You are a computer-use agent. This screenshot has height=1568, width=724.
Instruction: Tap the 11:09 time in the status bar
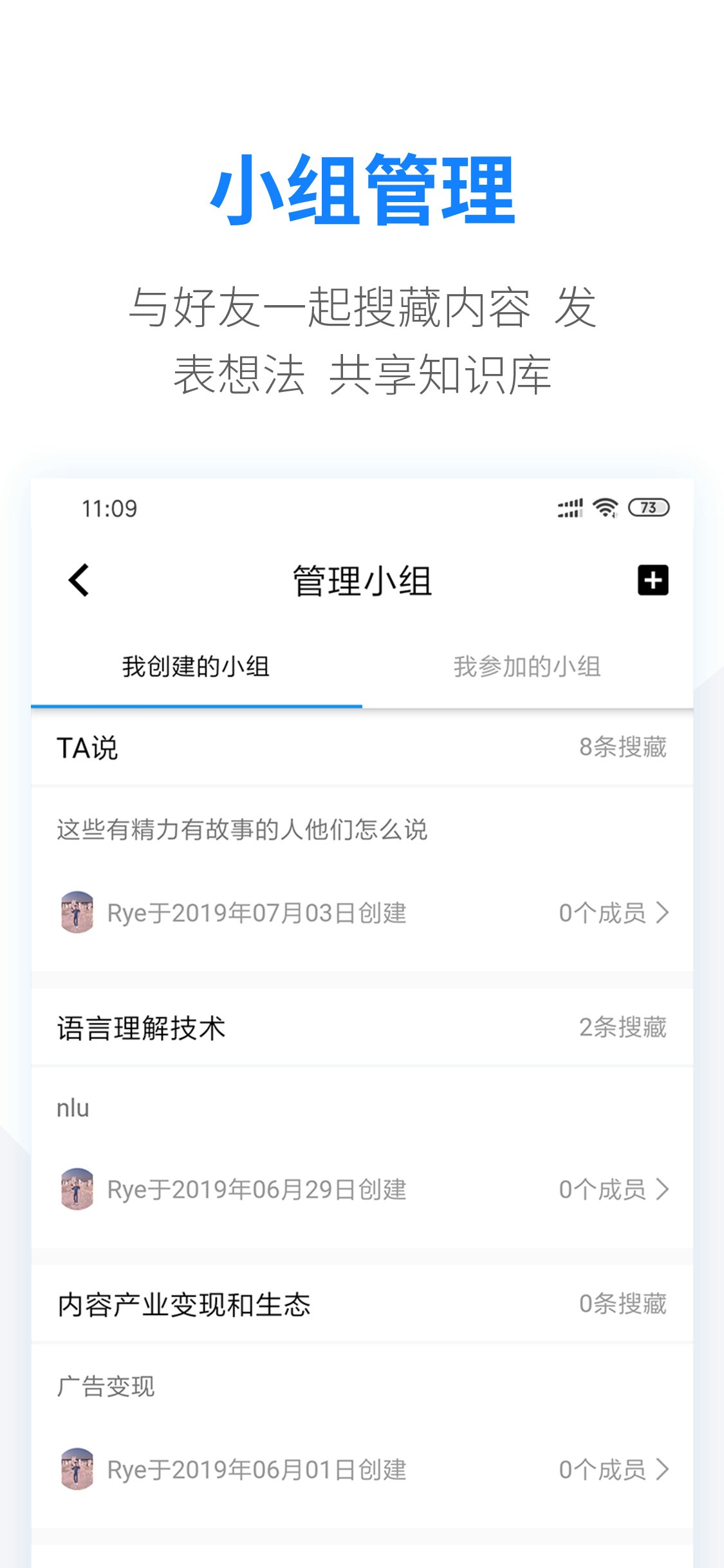(110, 508)
